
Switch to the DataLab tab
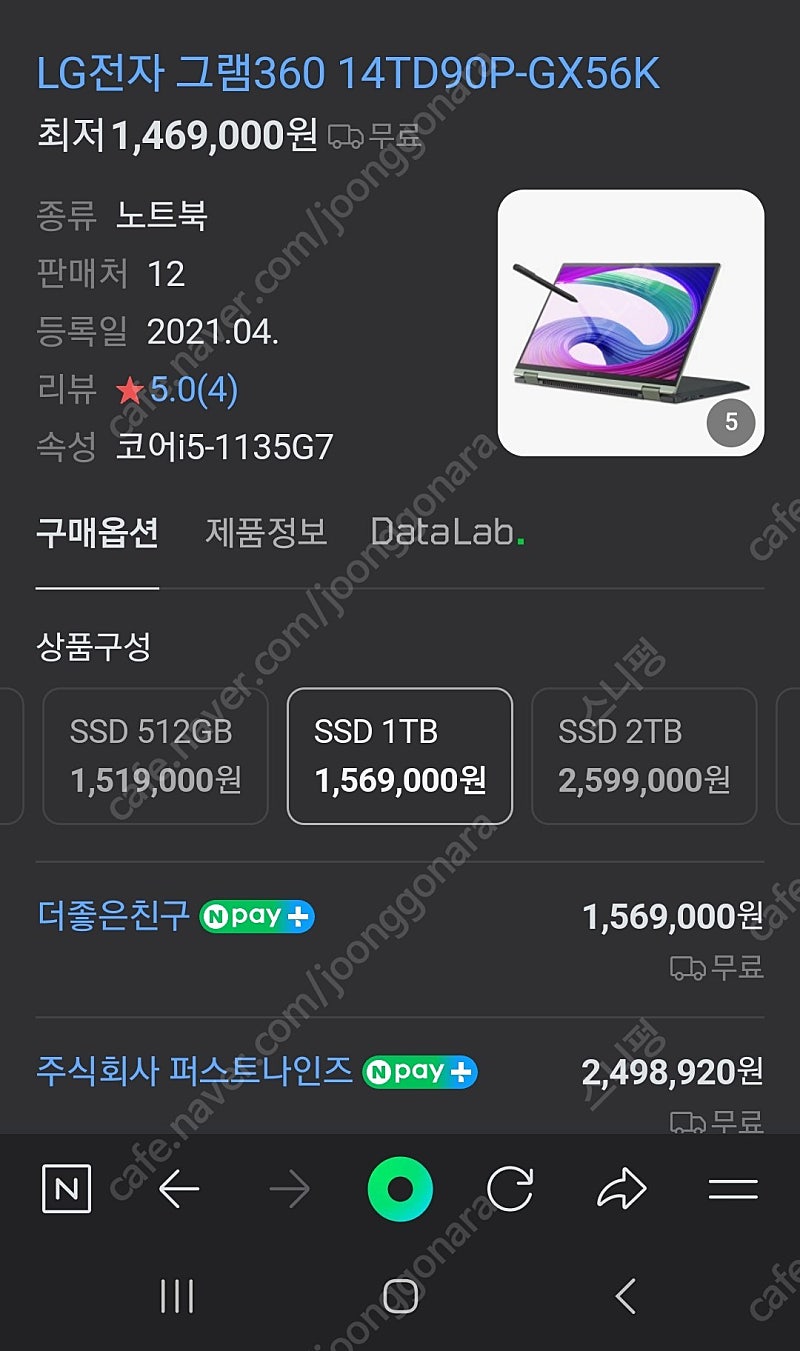[x=447, y=532]
